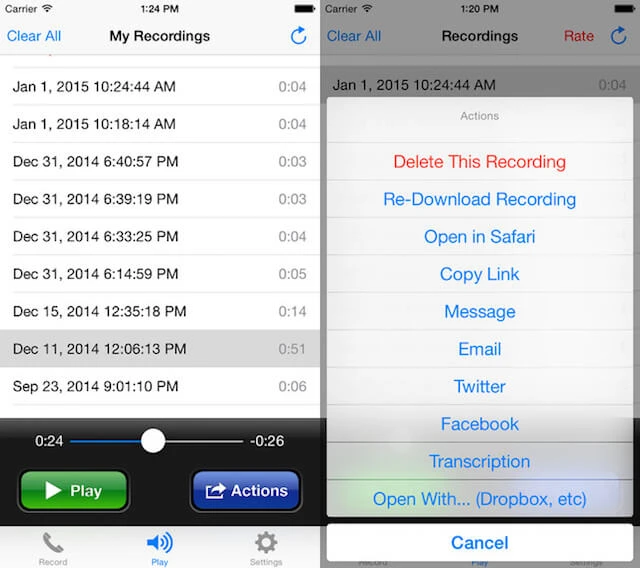Image resolution: width=640 pixels, height=568 pixels.
Task: Delete this recording from the Actions sheet
Action: click(x=479, y=162)
